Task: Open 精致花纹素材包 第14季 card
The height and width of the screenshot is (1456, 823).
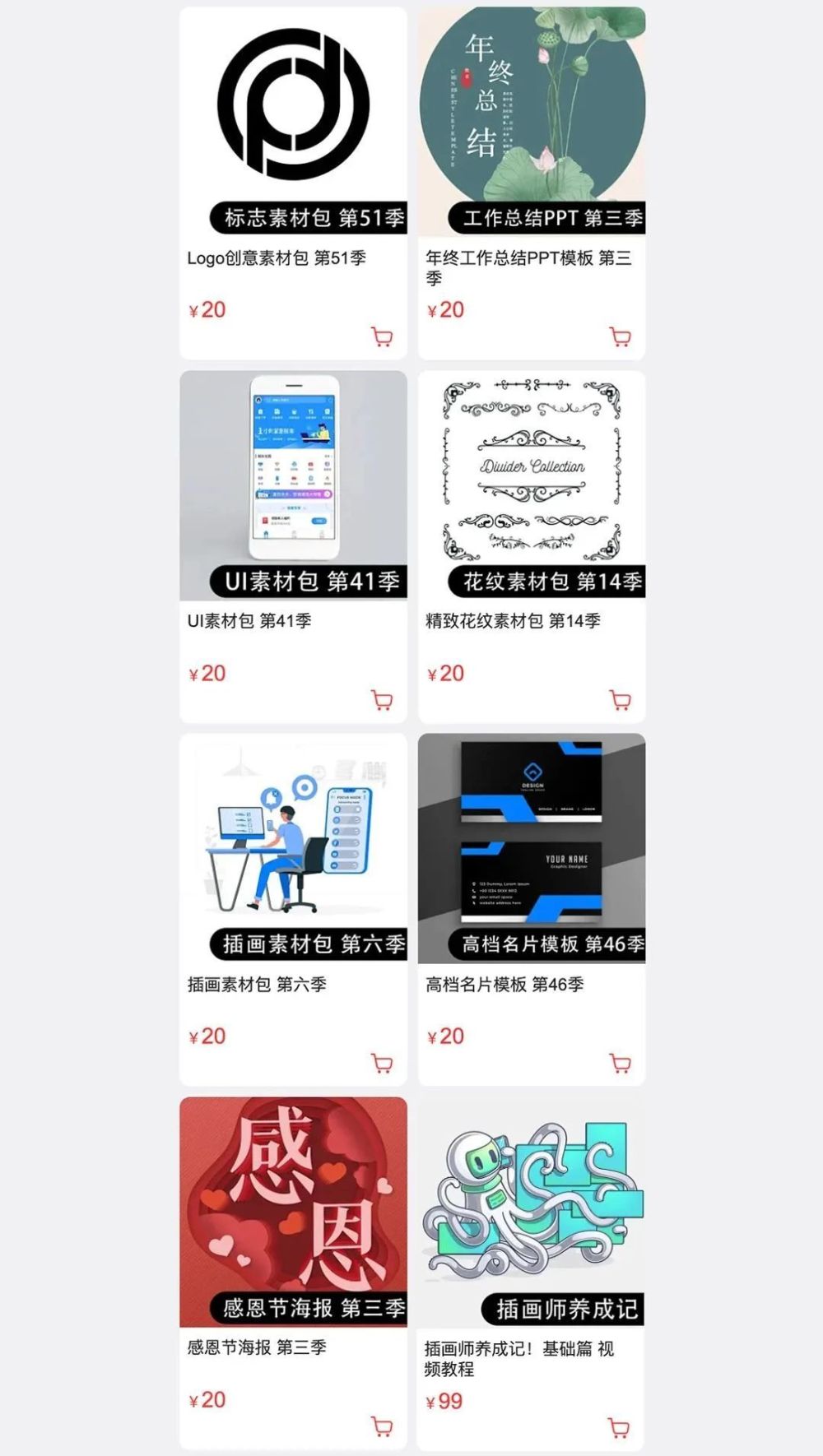Action: pos(532,546)
